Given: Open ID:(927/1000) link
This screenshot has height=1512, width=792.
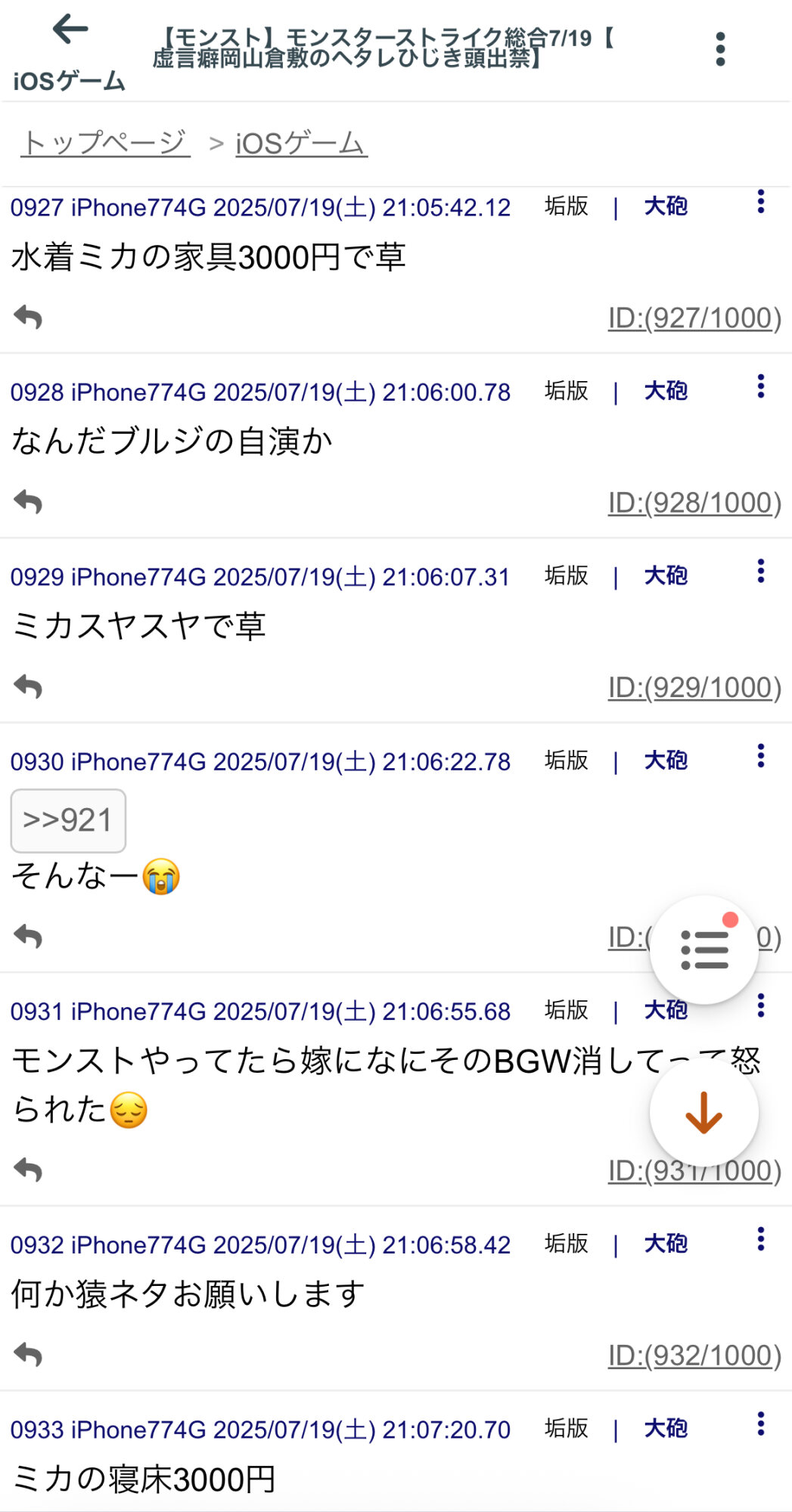Looking at the screenshot, I should tap(694, 318).
